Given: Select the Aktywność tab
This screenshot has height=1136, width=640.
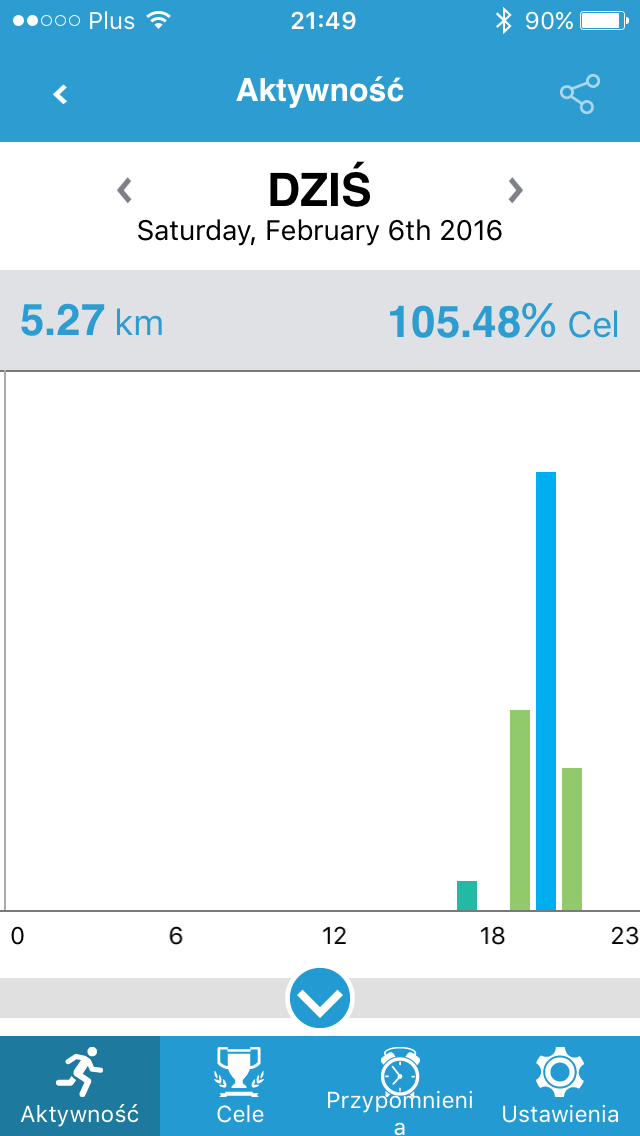Looking at the screenshot, I should click(x=80, y=1086).
